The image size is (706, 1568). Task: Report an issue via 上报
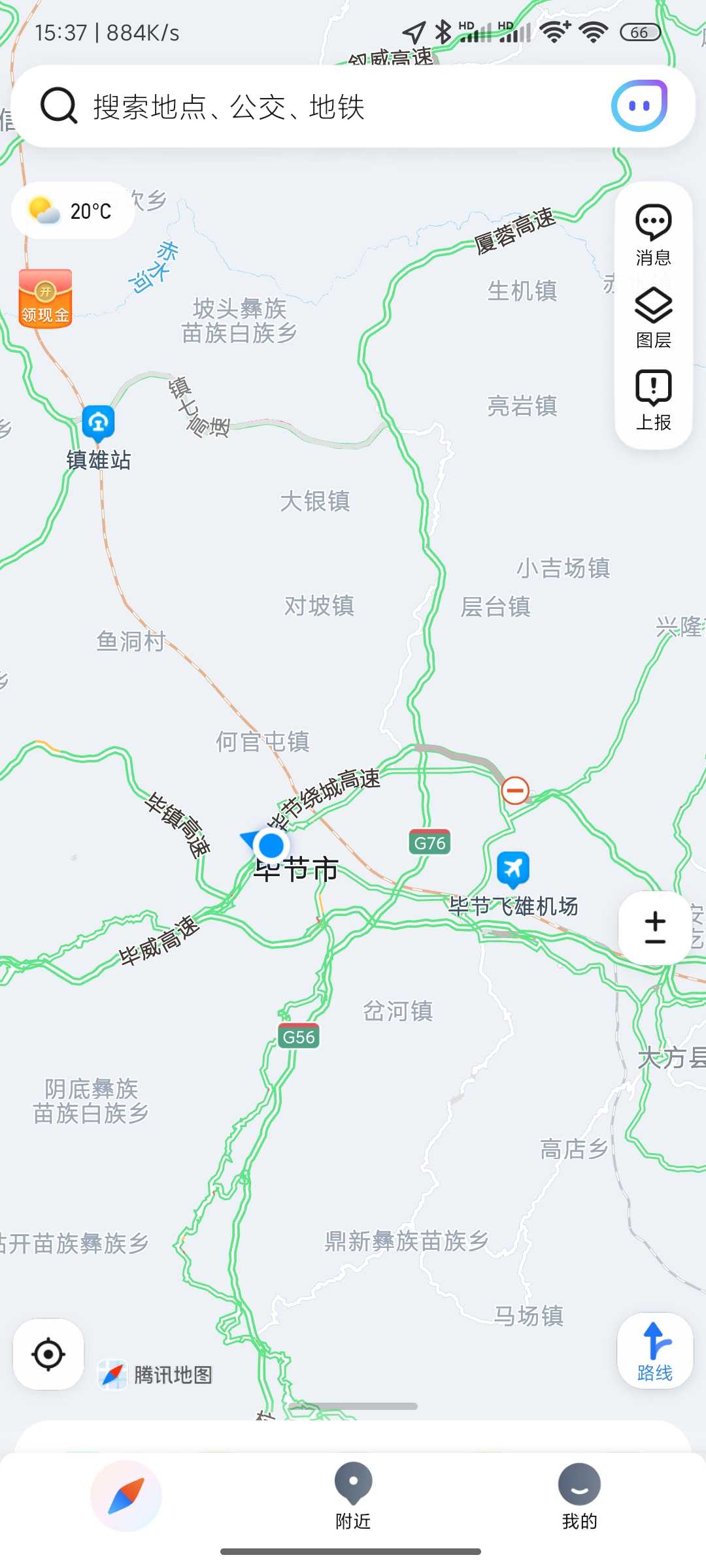653,400
